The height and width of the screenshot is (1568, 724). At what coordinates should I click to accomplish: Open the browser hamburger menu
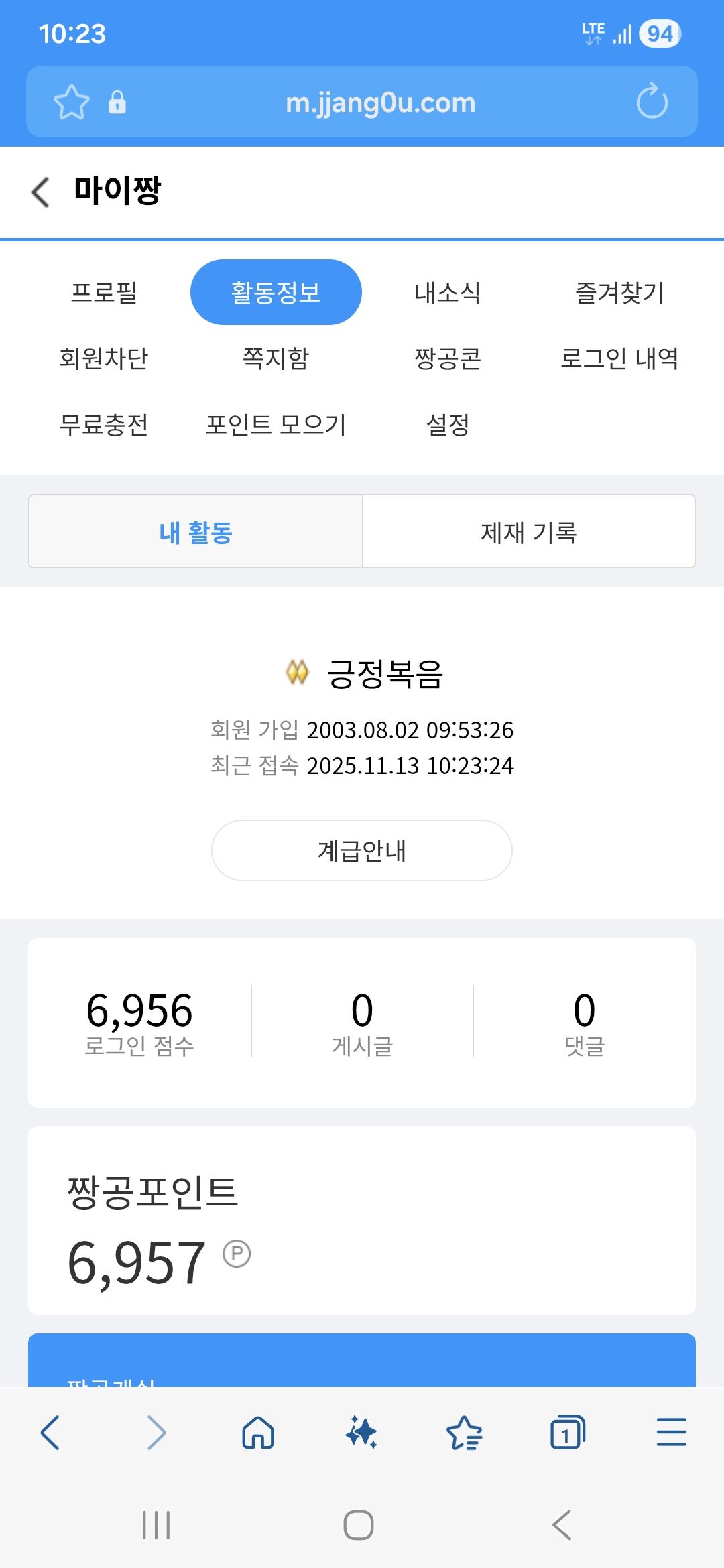point(671,1433)
